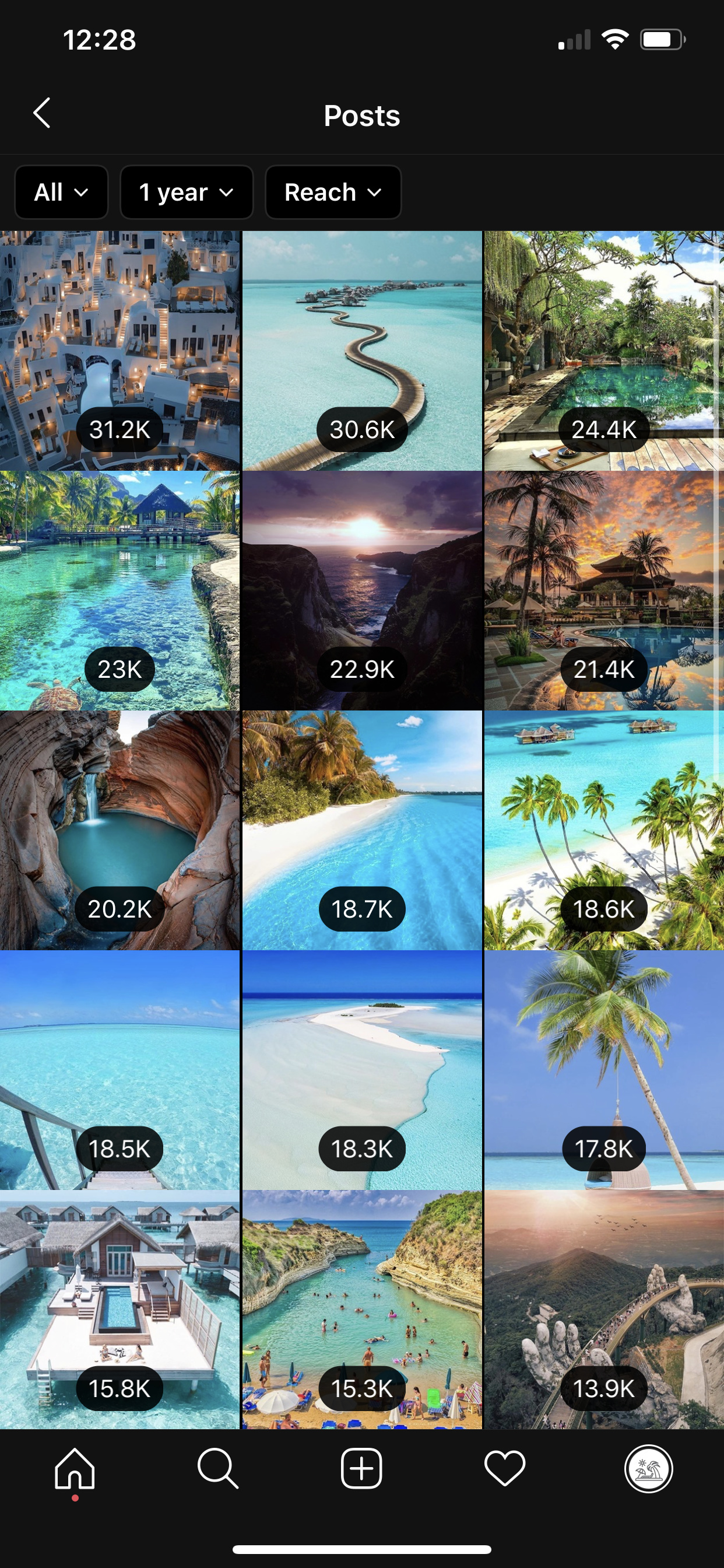
Task: Open the profile tab avatar
Action: tap(649, 1469)
